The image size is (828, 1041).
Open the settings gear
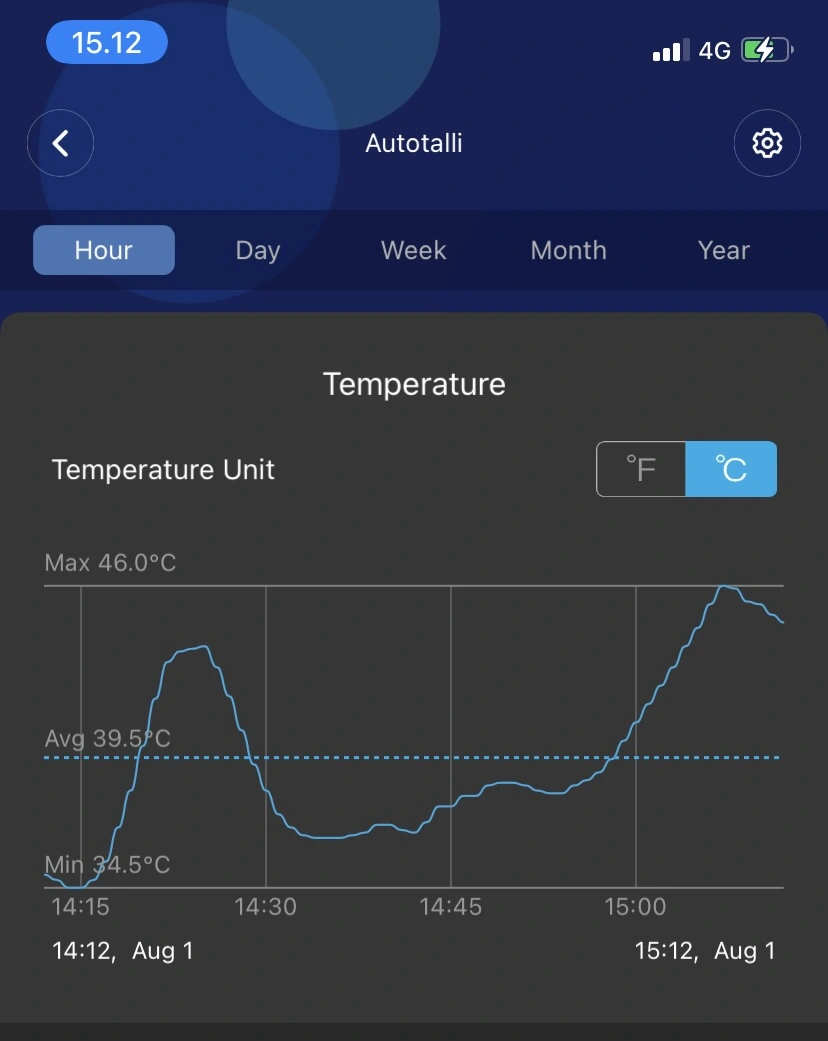767,143
